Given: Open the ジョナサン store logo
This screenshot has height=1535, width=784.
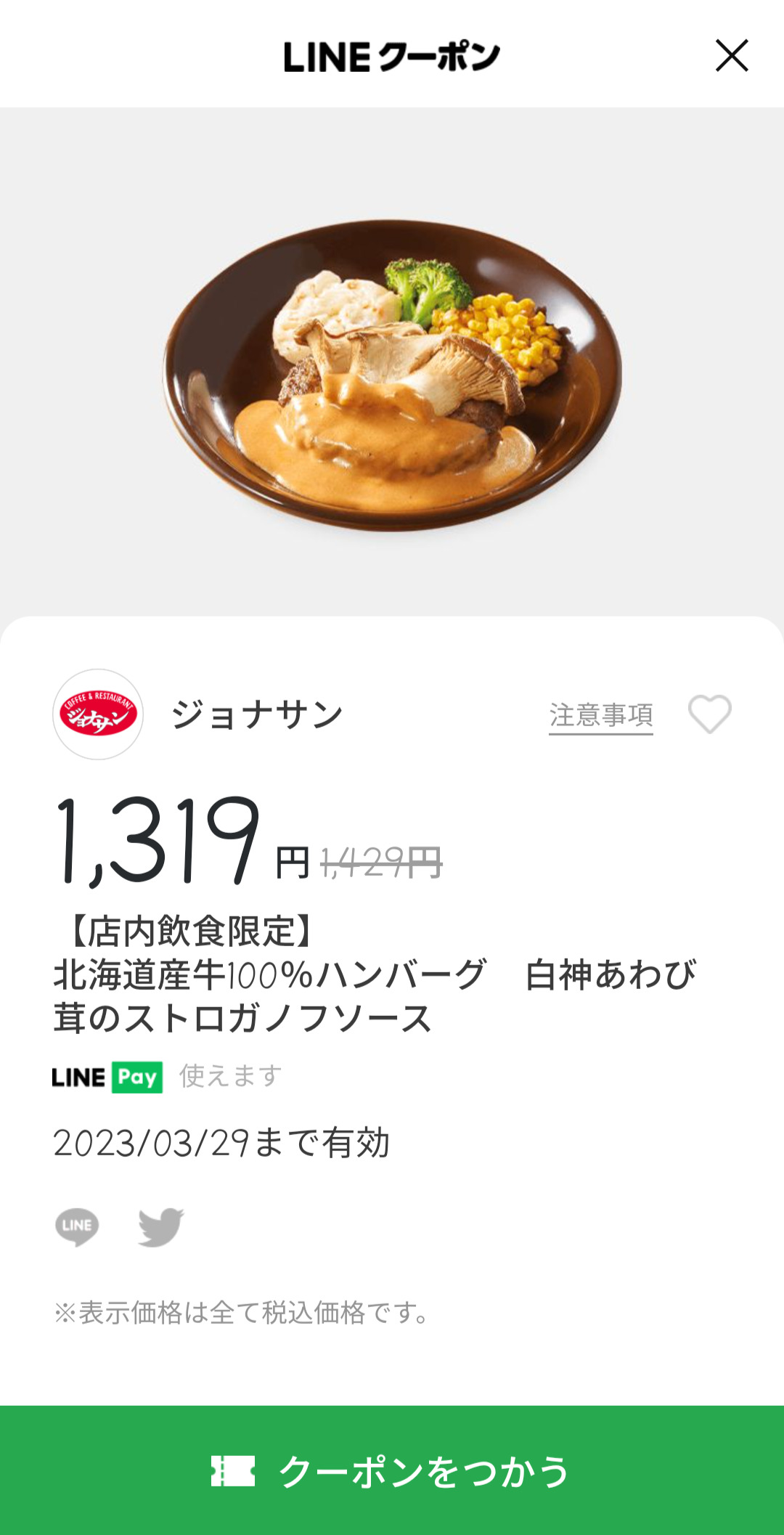Looking at the screenshot, I should (x=98, y=714).
